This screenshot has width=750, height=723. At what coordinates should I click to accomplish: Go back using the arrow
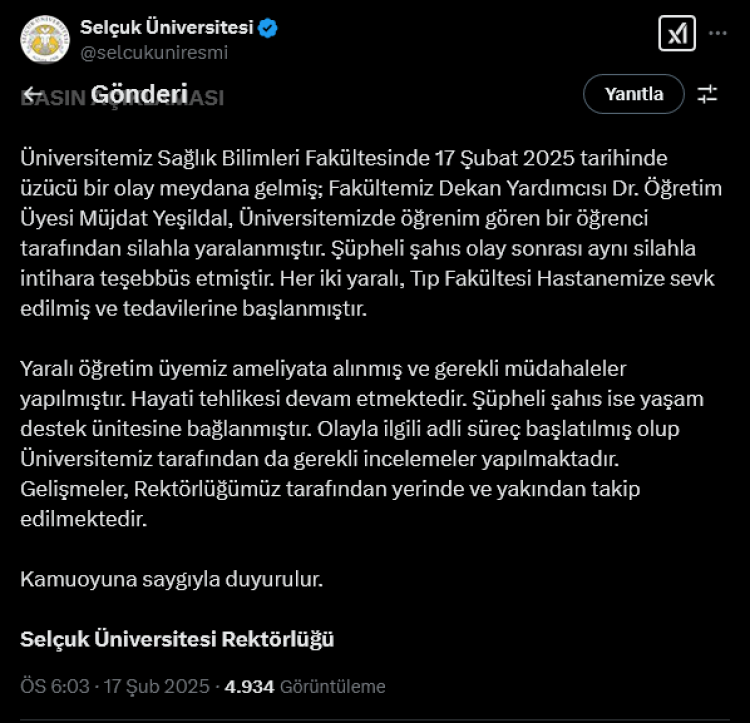33,95
